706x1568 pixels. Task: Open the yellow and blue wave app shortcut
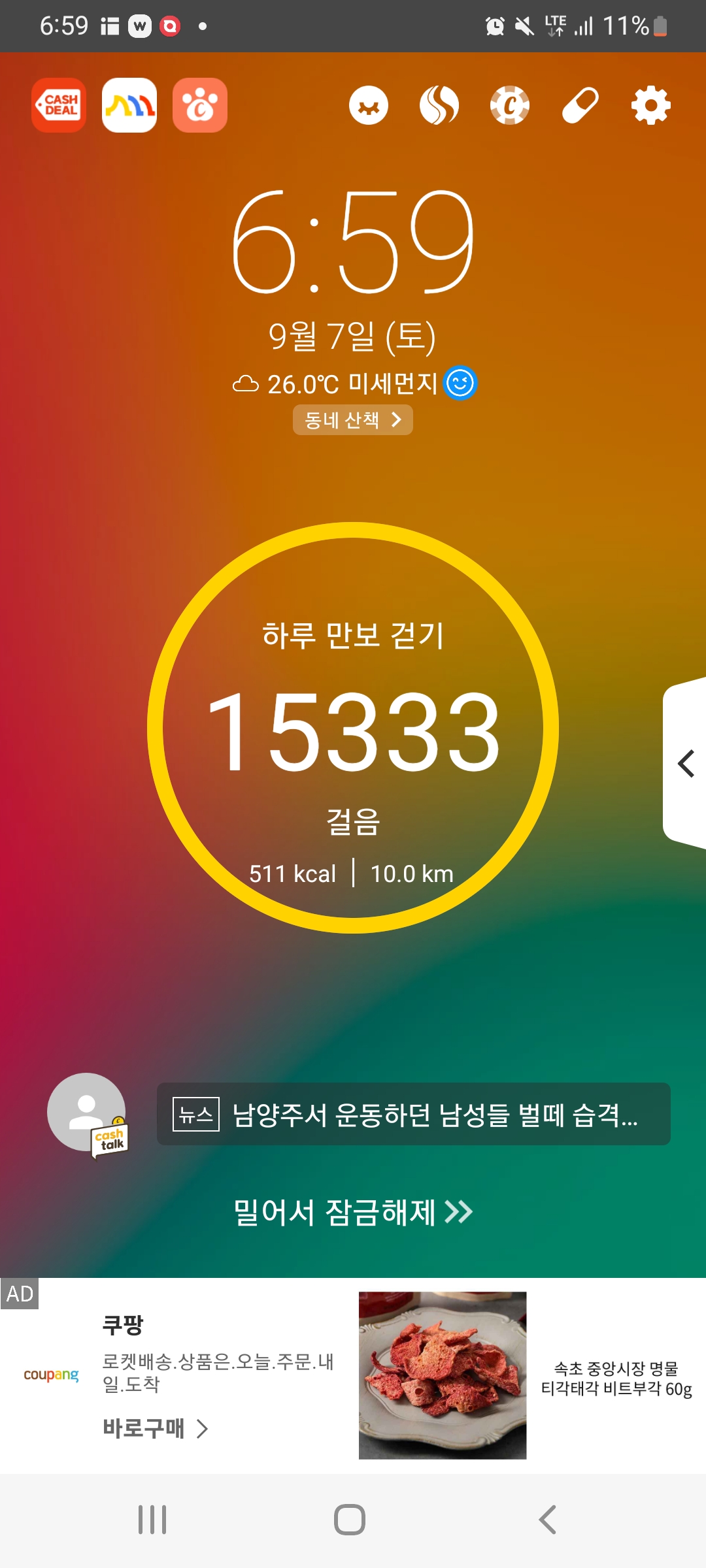pos(129,105)
